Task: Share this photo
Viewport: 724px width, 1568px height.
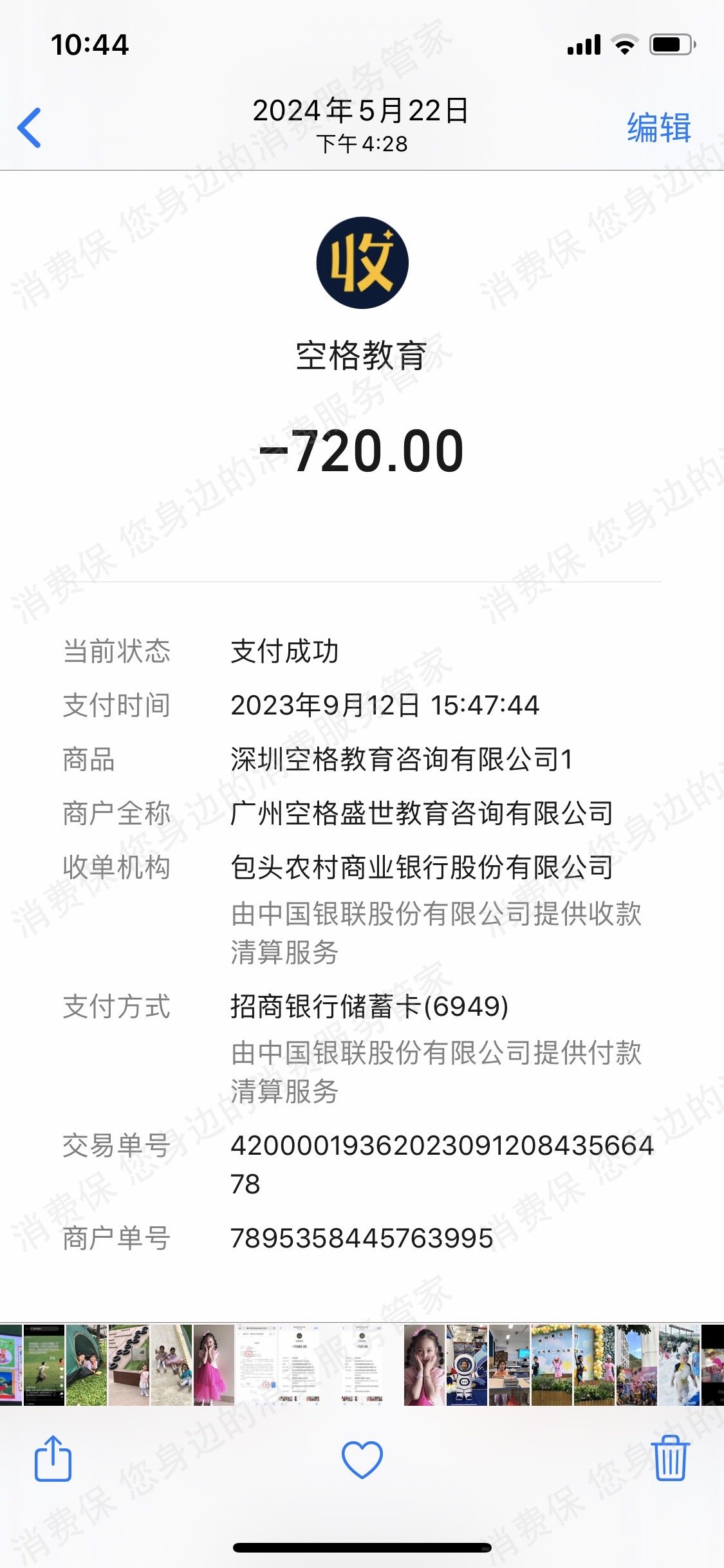Action: click(x=53, y=1459)
